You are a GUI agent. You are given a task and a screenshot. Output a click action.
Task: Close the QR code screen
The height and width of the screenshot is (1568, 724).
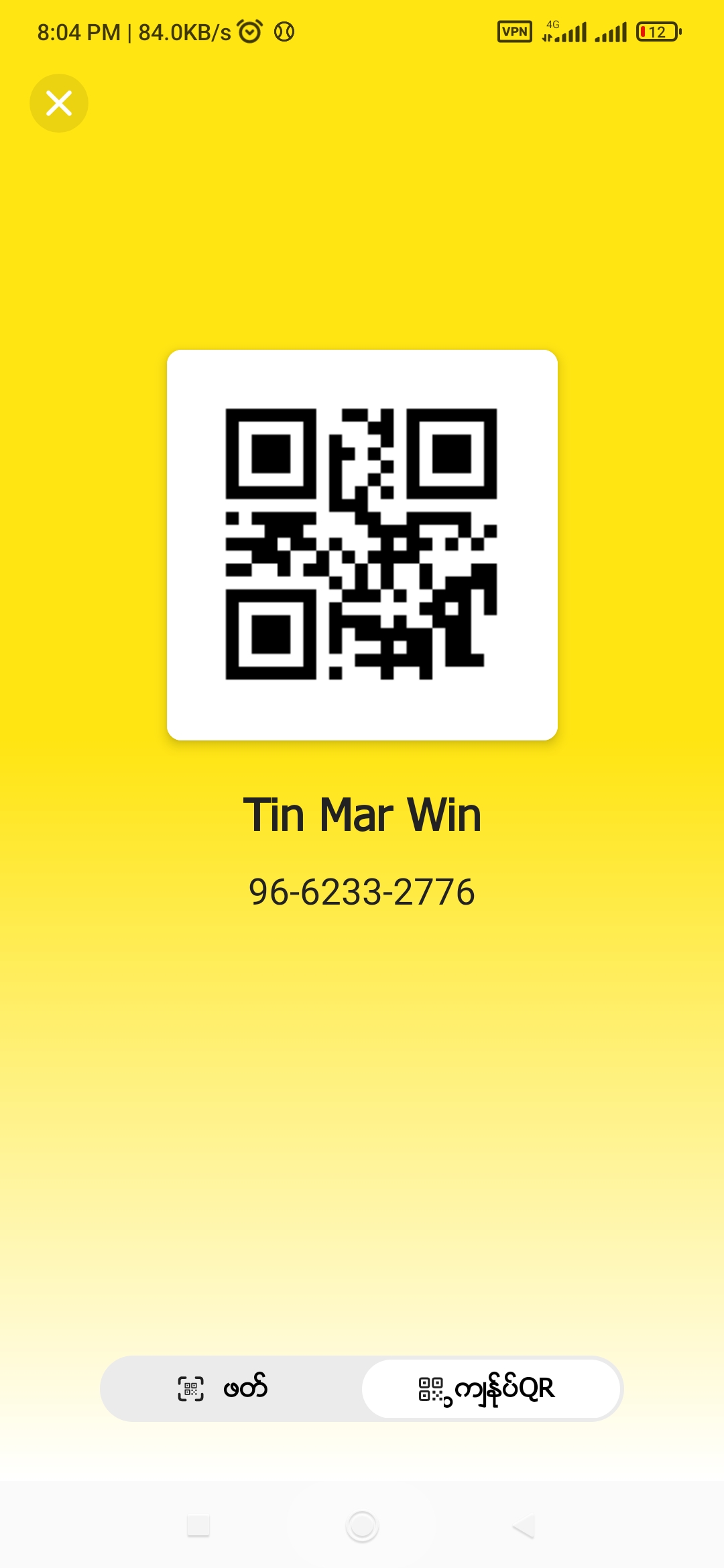[x=59, y=103]
